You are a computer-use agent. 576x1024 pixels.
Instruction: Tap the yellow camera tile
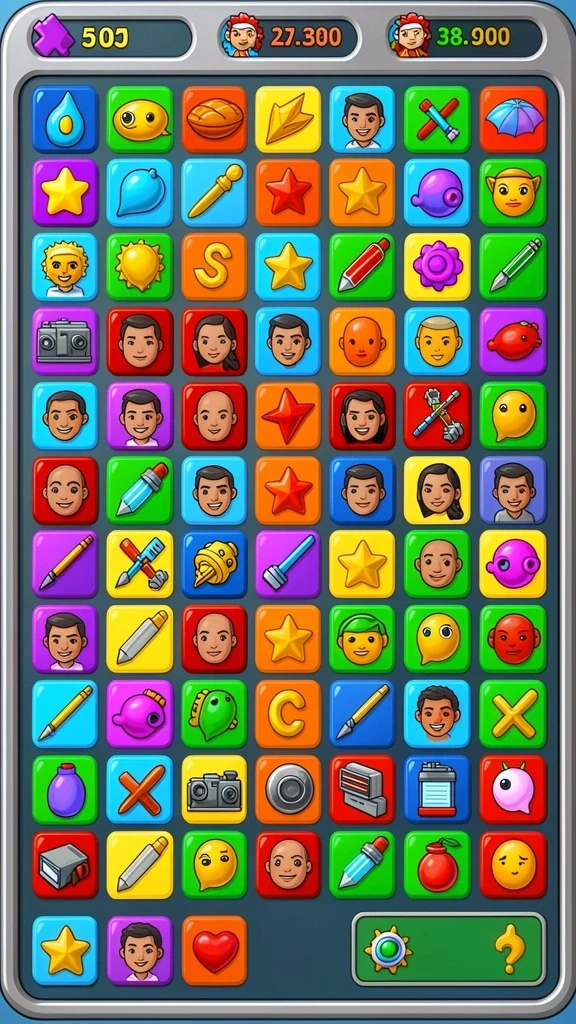click(214, 789)
